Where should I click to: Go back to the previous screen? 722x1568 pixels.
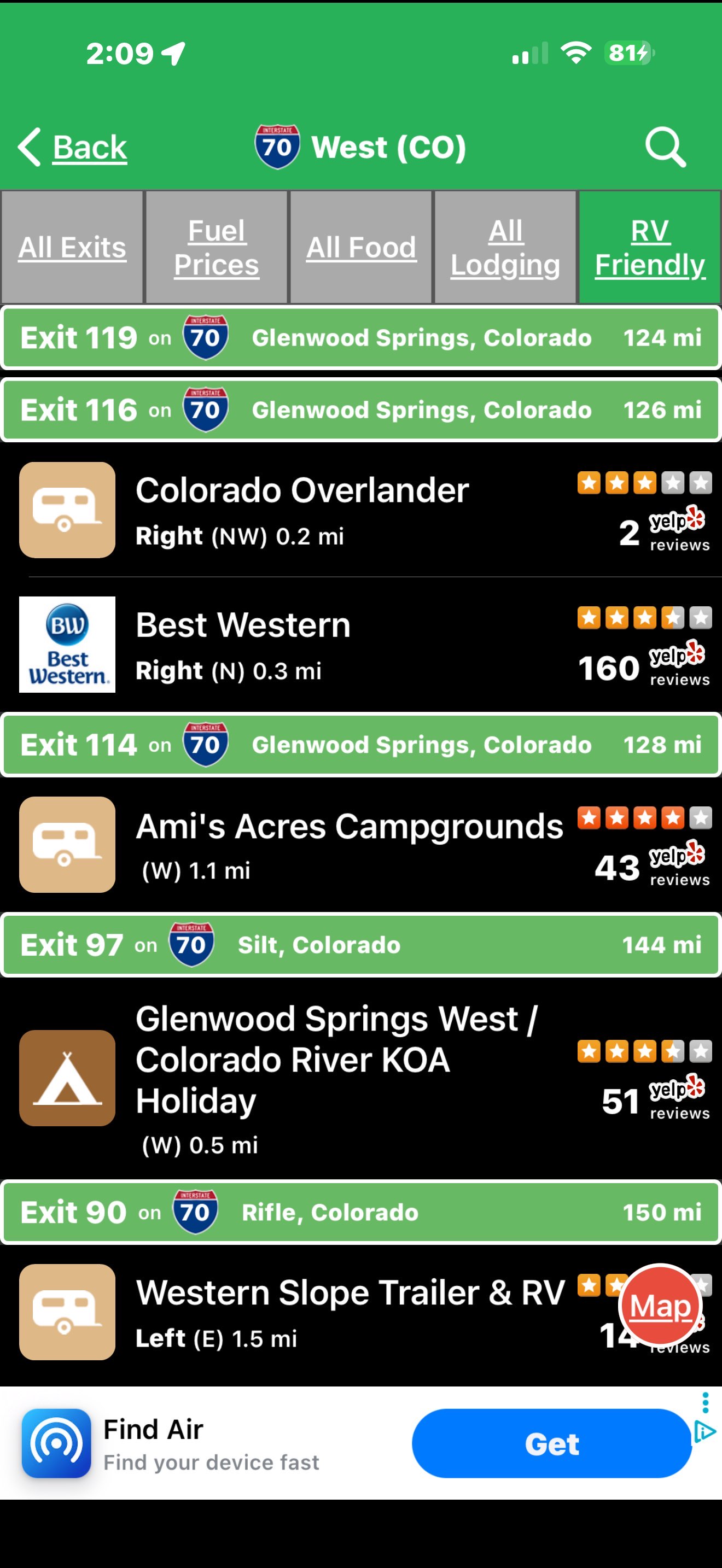click(72, 147)
